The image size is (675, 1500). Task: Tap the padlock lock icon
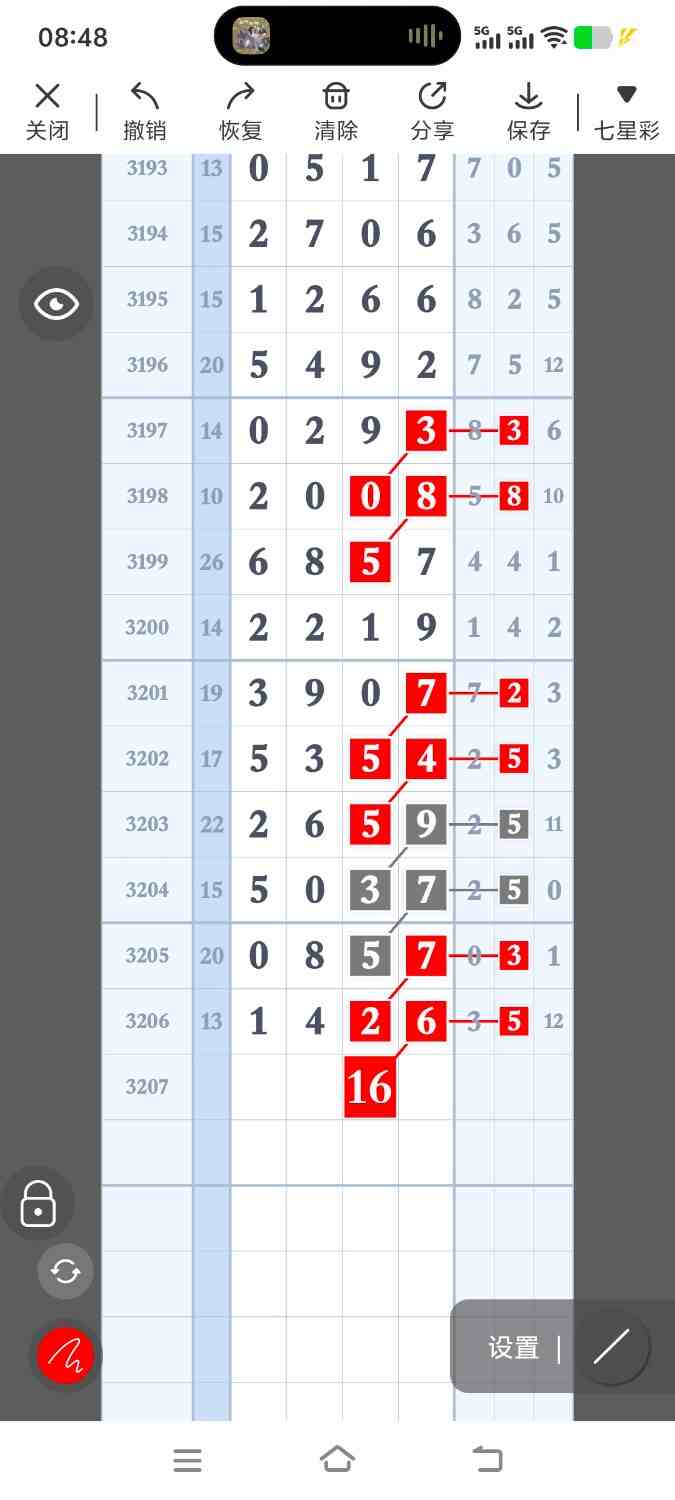38,1203
